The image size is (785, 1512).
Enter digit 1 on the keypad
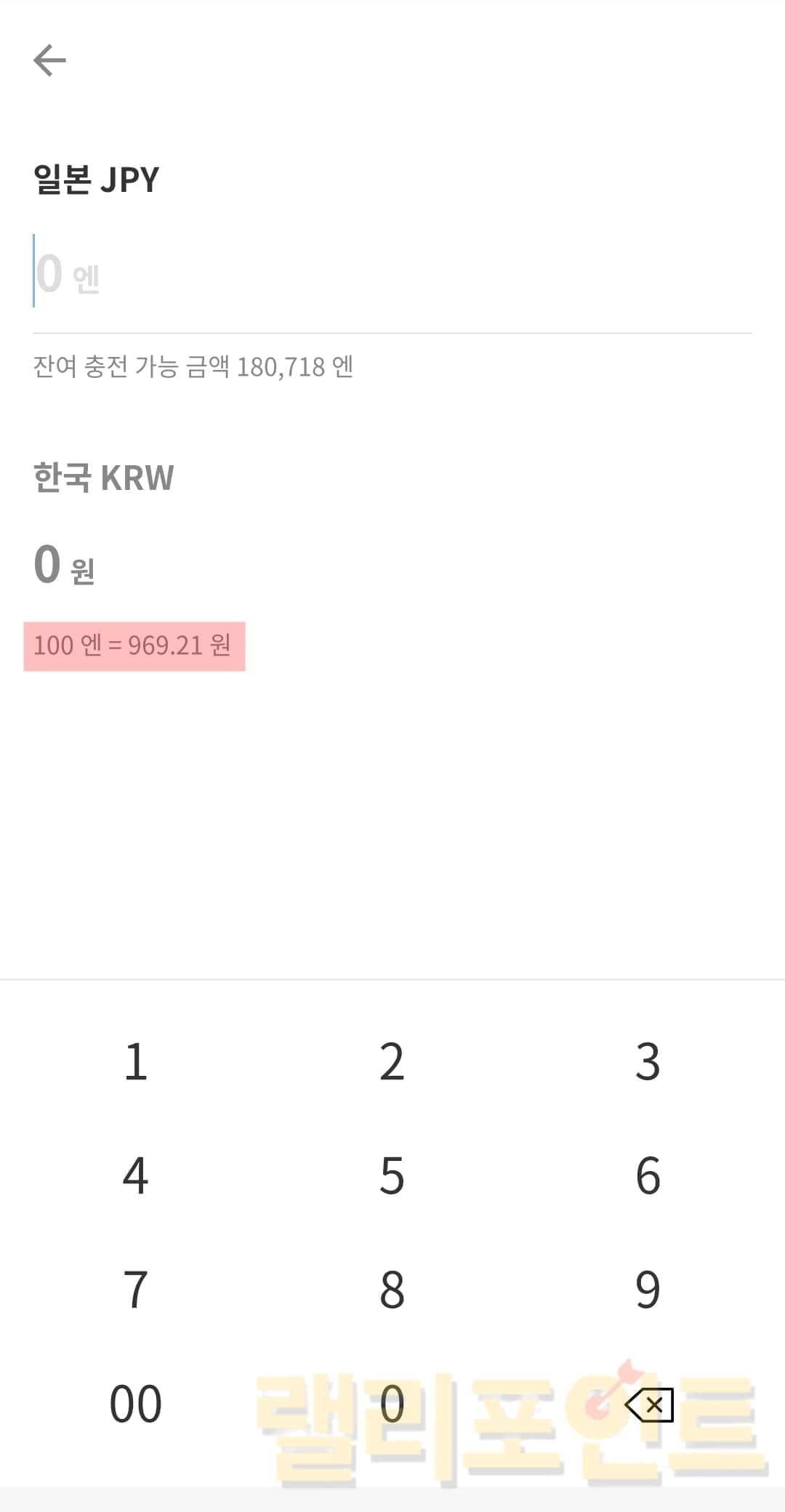[136, 1061]
